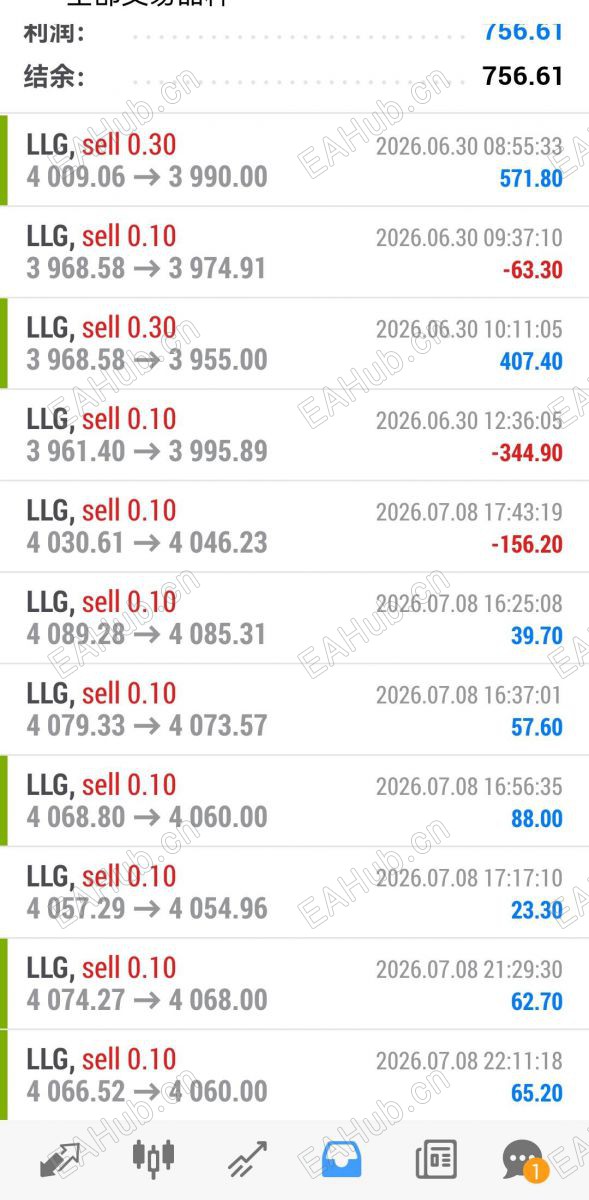This screenshot has width=589, height=1200.
Task: Open the Quotes tab with arrows icon
Action: (x=59, y=1160)
